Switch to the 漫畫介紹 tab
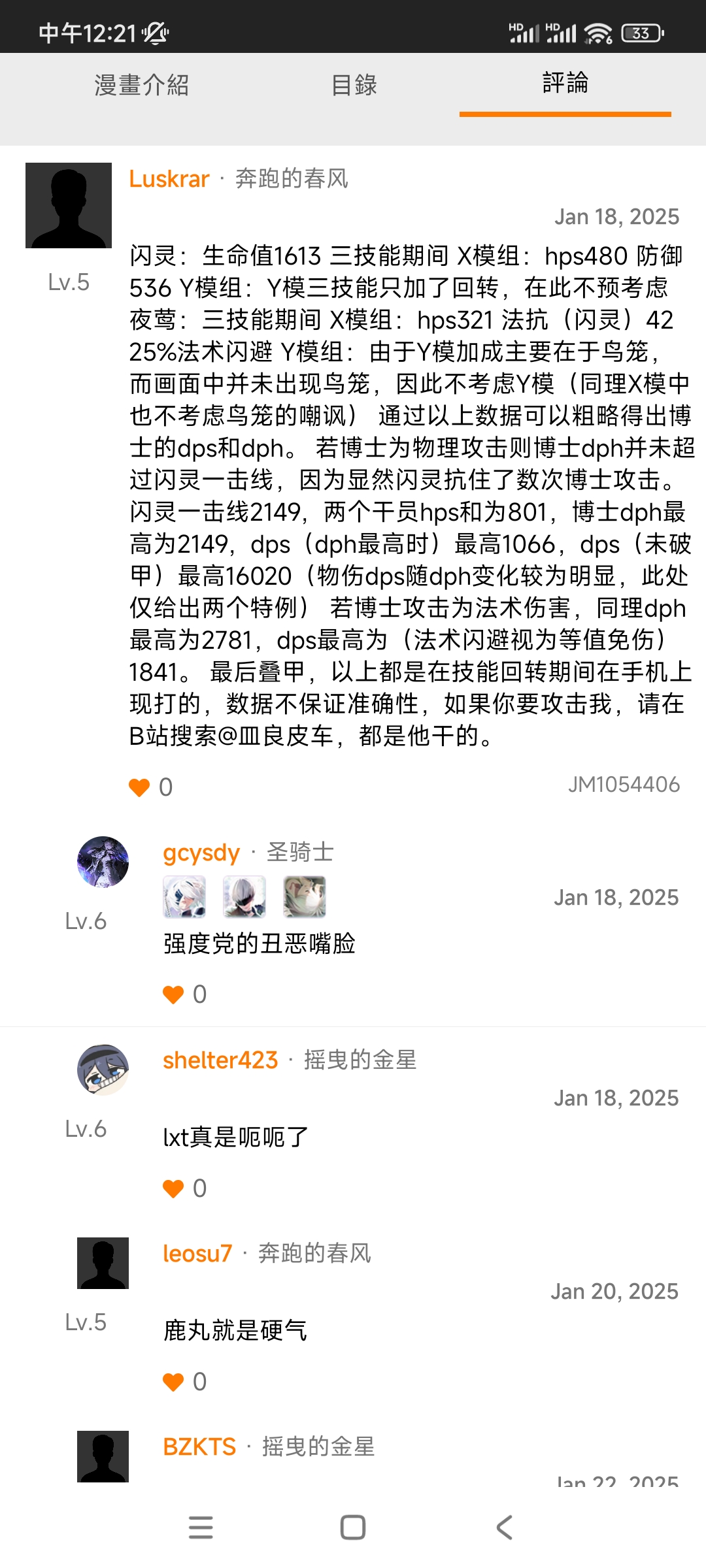The width and height of the screenshot is (706, 1568). 141,85
